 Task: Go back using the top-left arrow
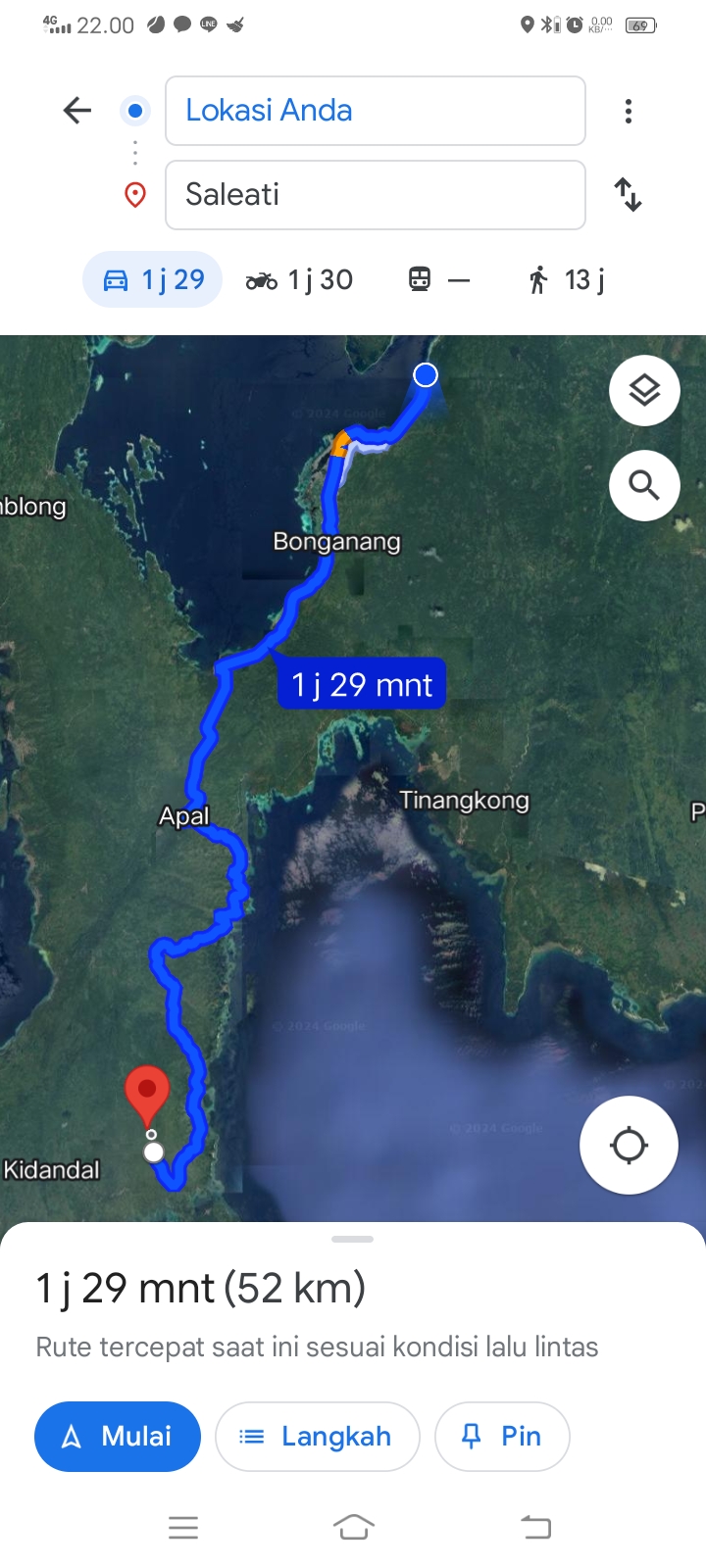coord(76,111)
